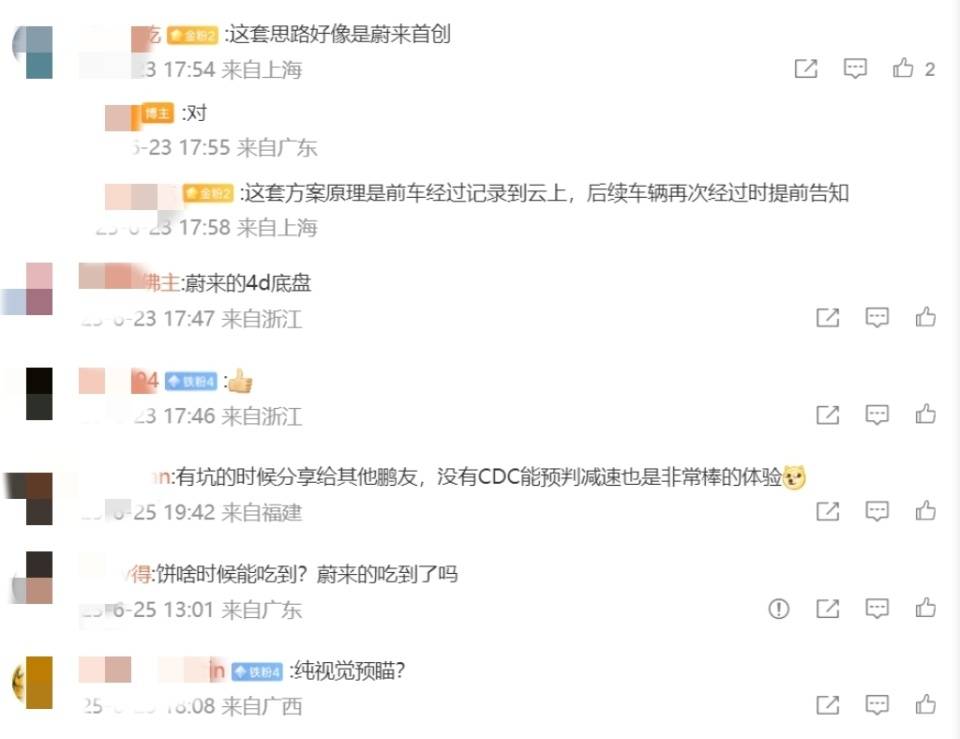The image size is (960, 739).
Task: Like the comment 这套思路好像是蔚来首创
Action: [x=904, y=69]
